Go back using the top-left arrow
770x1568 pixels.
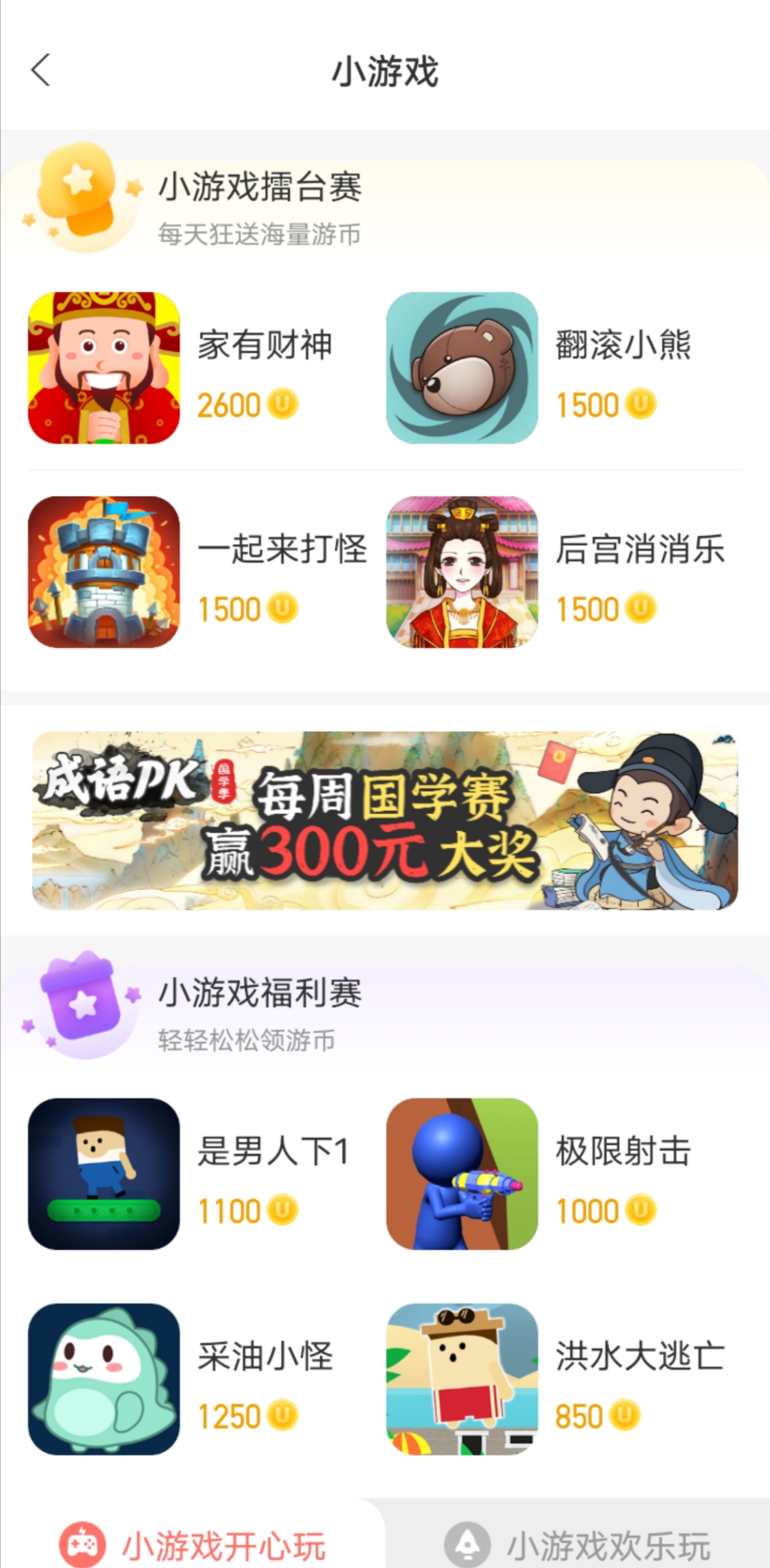(41, 71)
